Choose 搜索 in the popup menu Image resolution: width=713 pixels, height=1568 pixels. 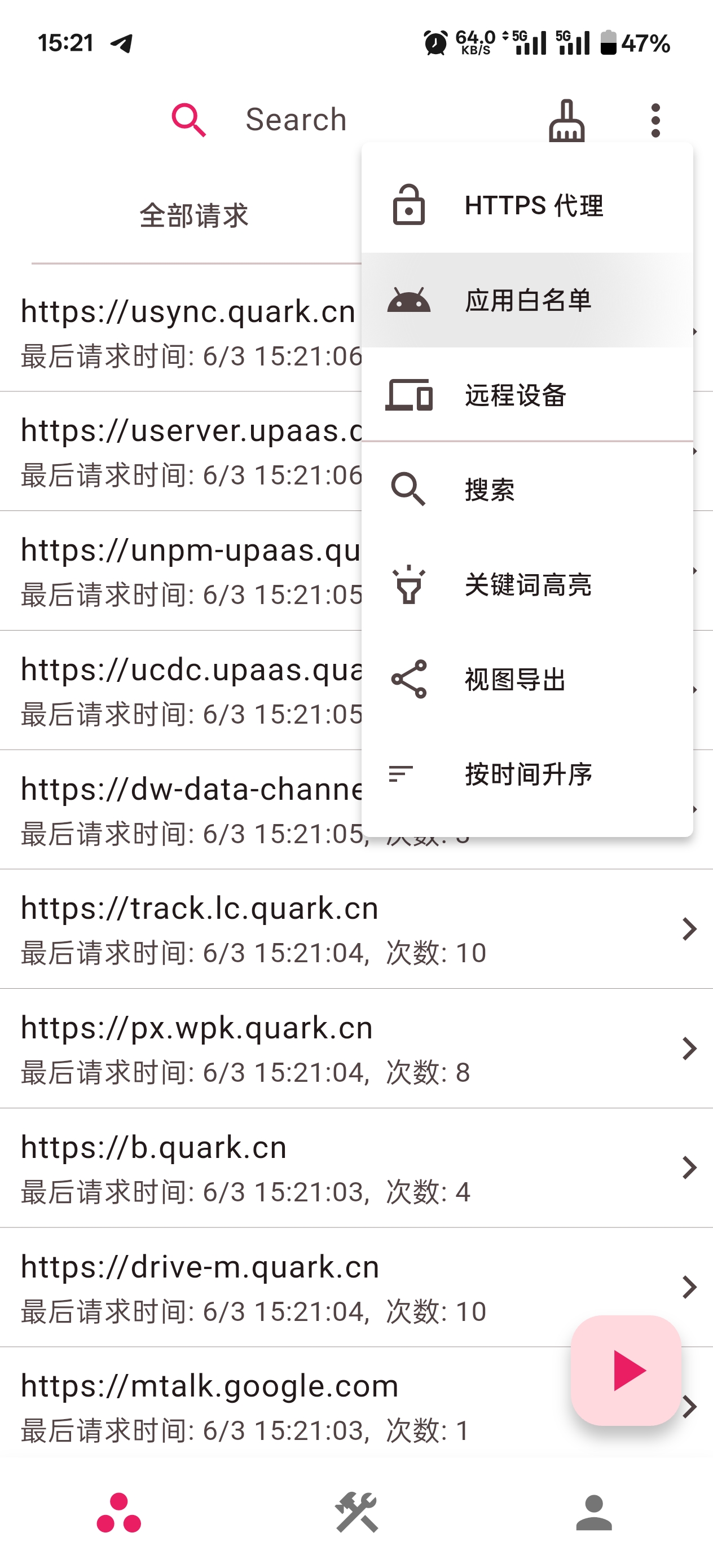pos(527,490)
